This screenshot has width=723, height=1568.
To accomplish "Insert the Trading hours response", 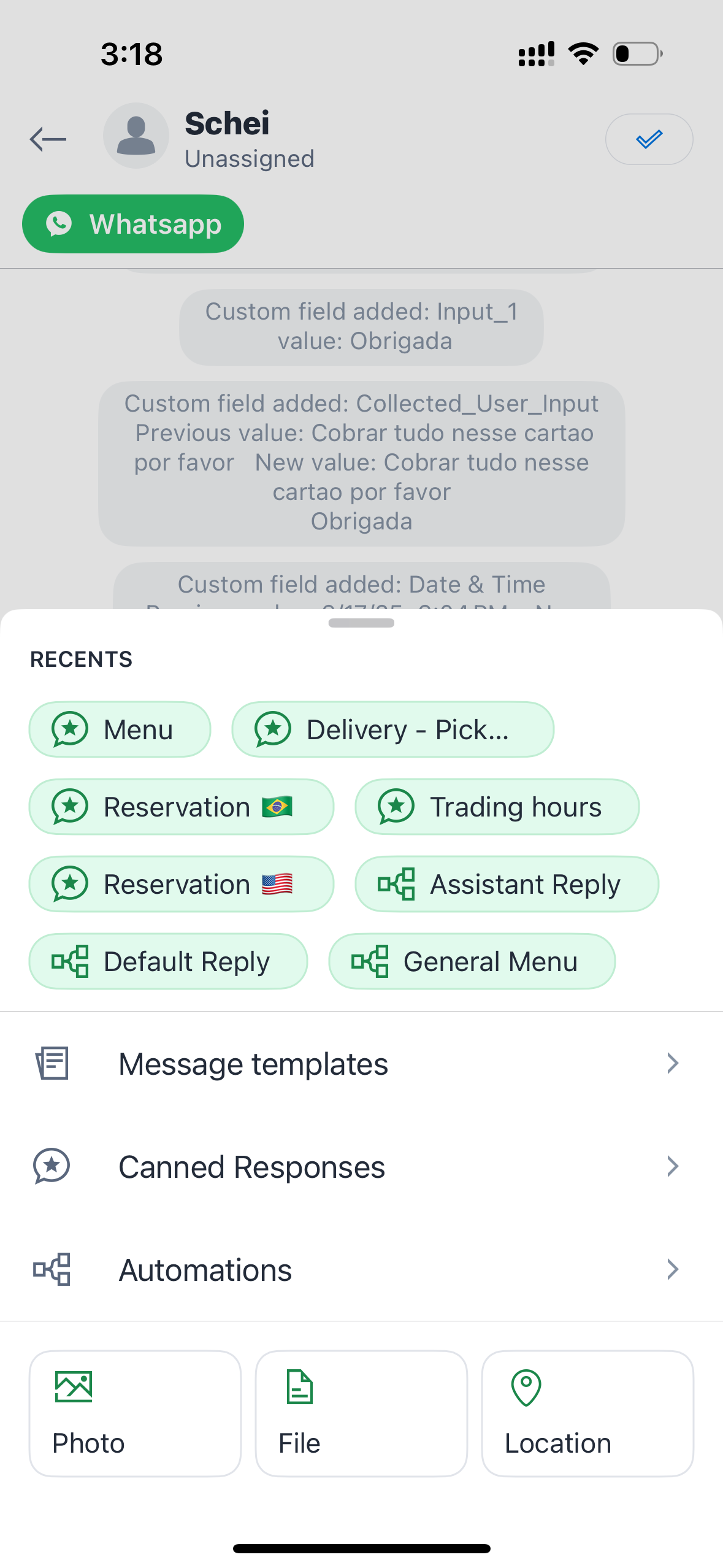I will pyautogui.click(x=497, y=807).
